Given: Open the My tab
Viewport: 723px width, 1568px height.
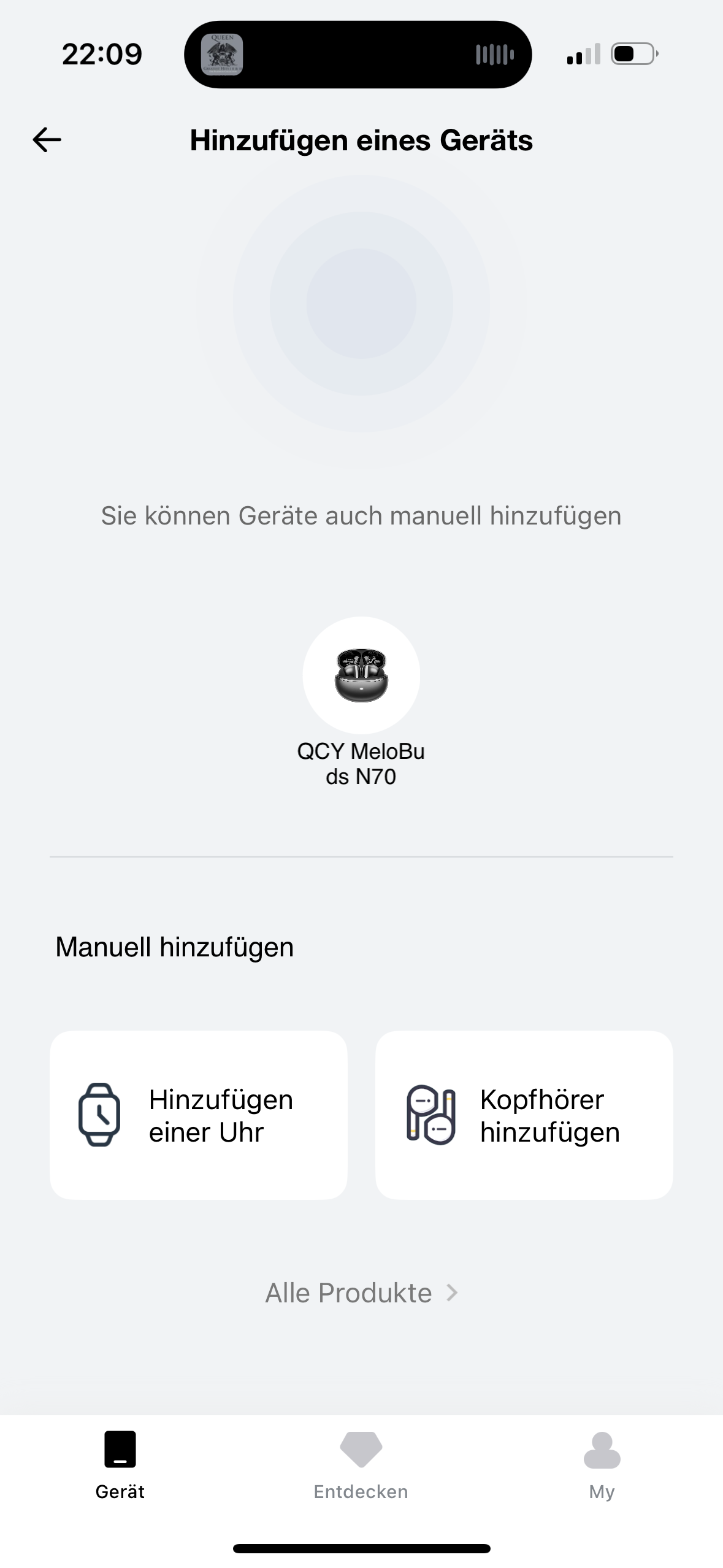Looking at the screenshot, I should (602, 1466).
